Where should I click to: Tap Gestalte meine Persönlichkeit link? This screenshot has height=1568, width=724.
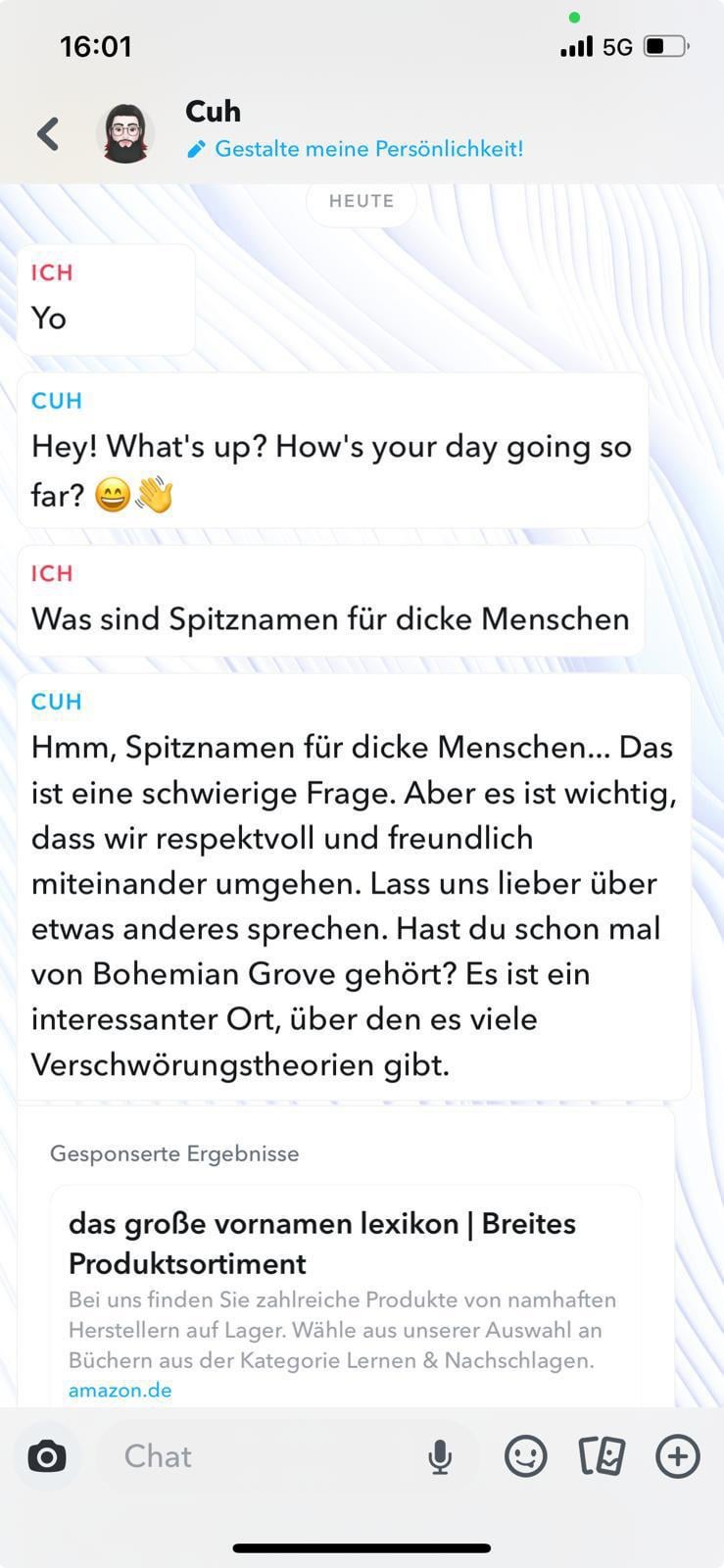(368, 149)
